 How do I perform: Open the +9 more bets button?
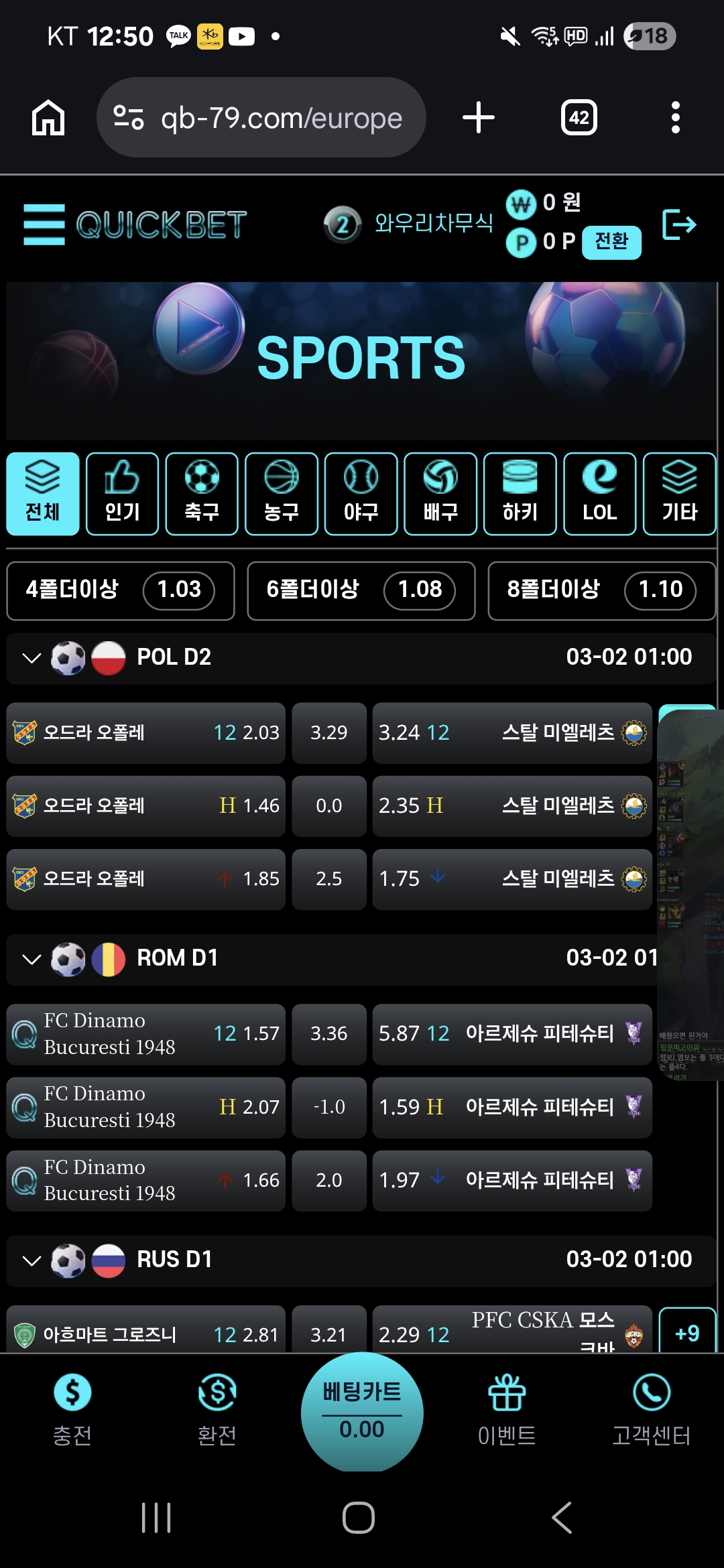coord(686,1333)
